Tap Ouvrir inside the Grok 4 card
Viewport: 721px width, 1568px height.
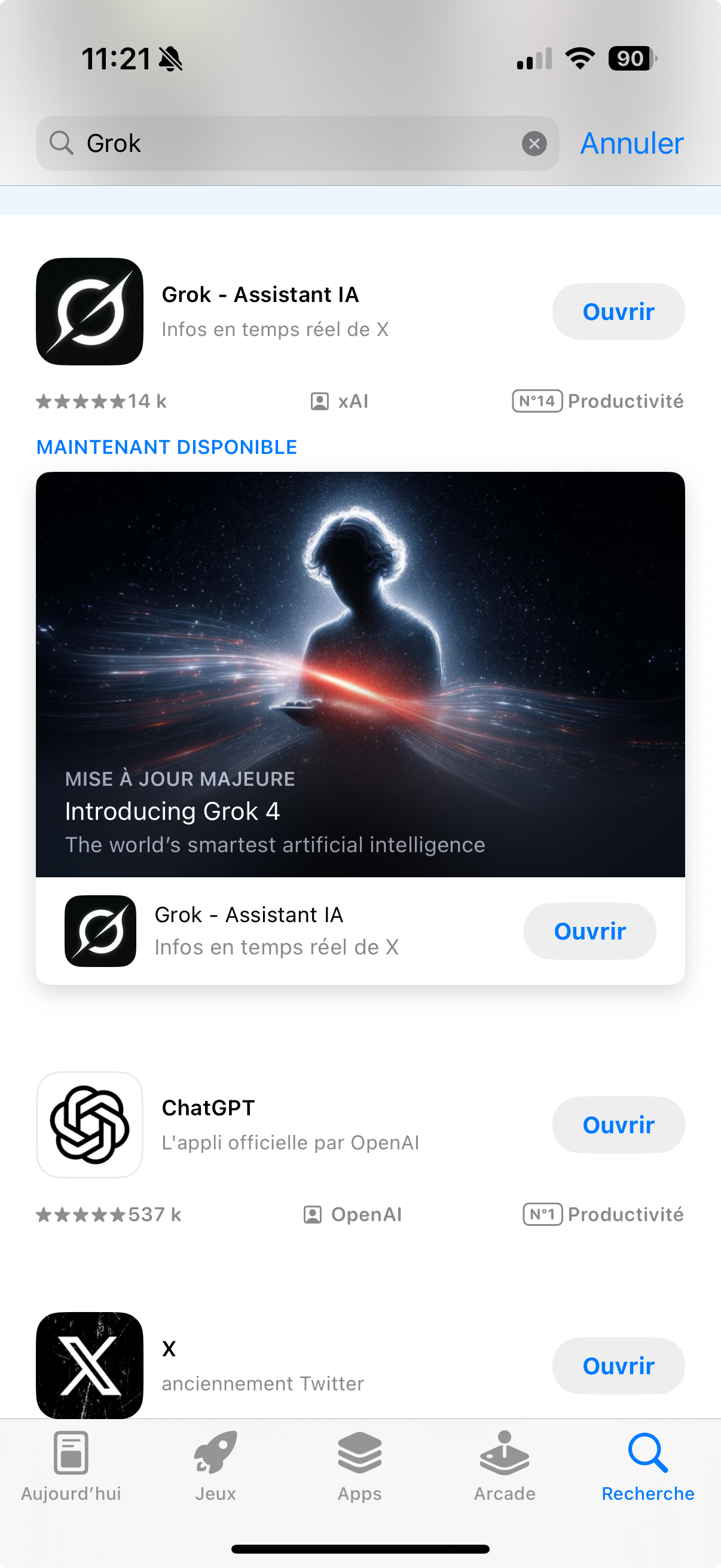coord(589,931)
